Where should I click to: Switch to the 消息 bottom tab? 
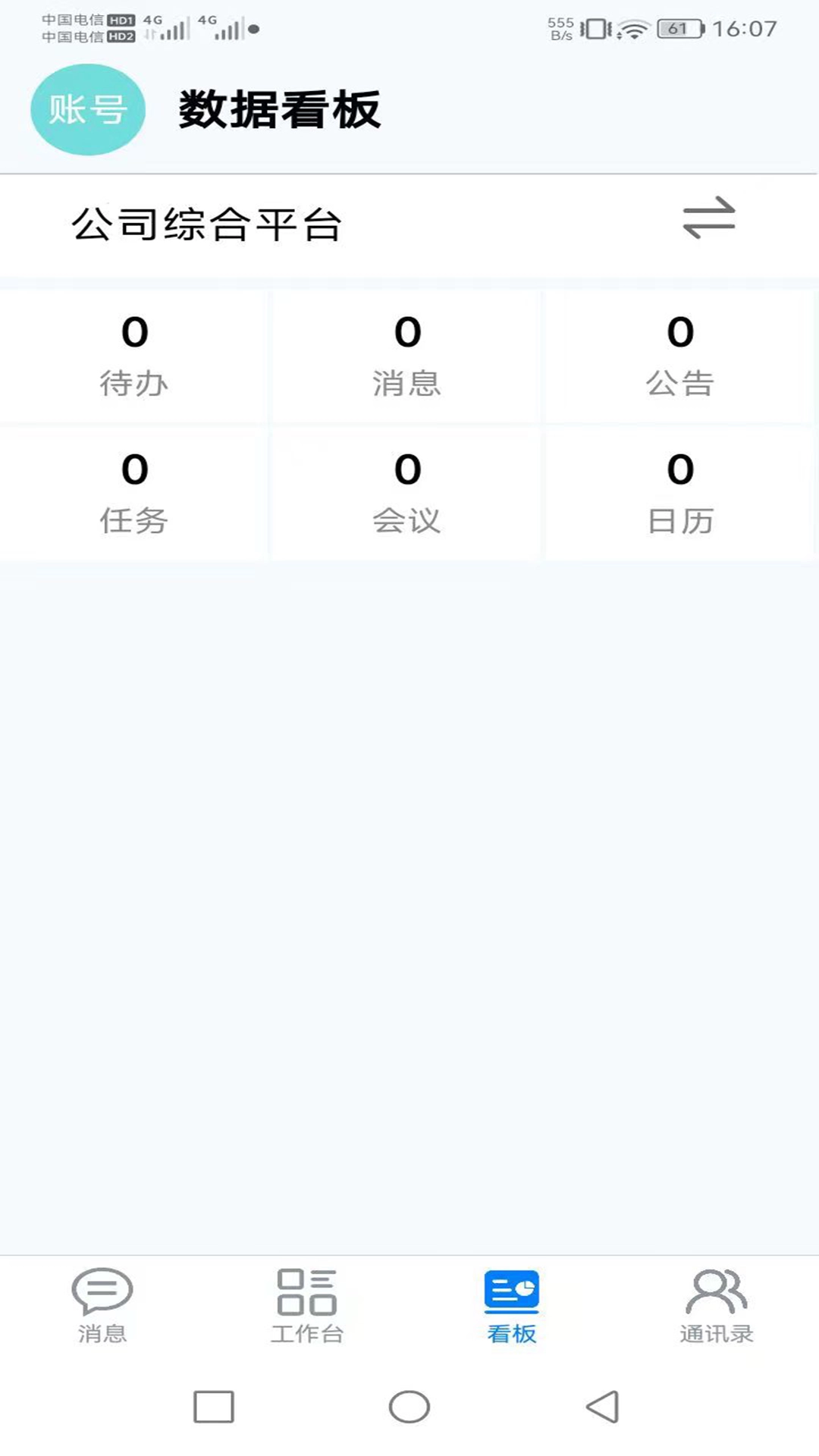[102, 1305]
